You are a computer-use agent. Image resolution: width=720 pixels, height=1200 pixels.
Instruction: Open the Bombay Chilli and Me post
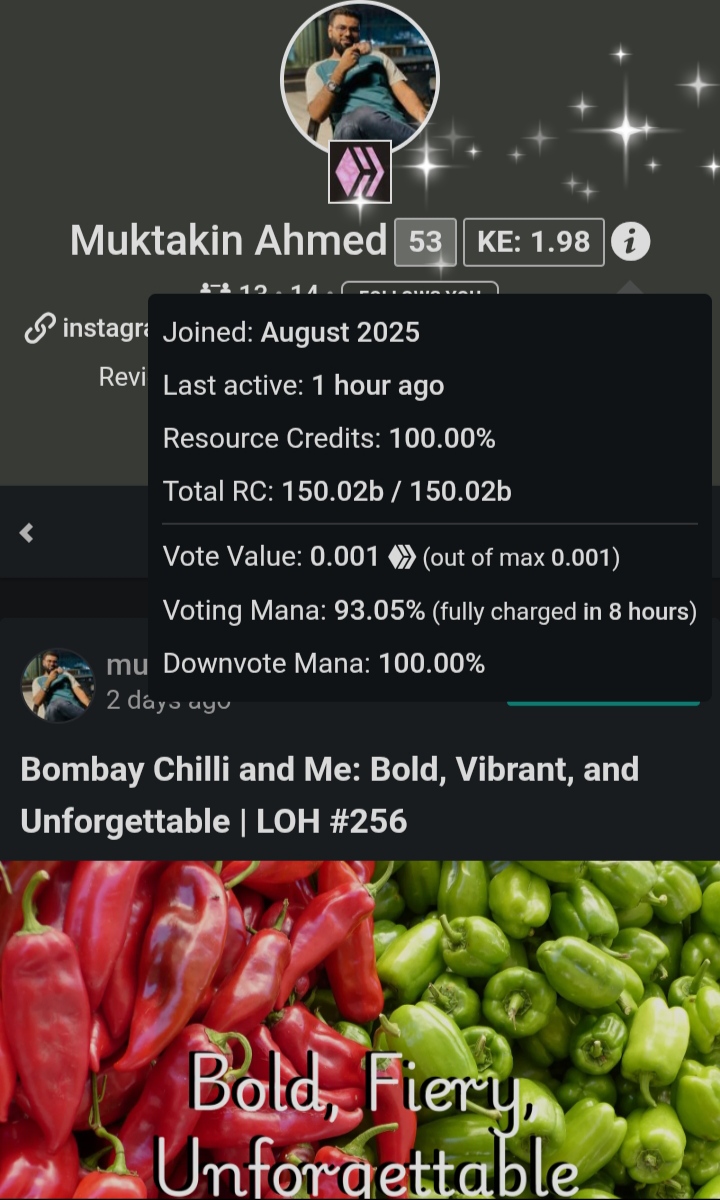[x=329, y=795]
